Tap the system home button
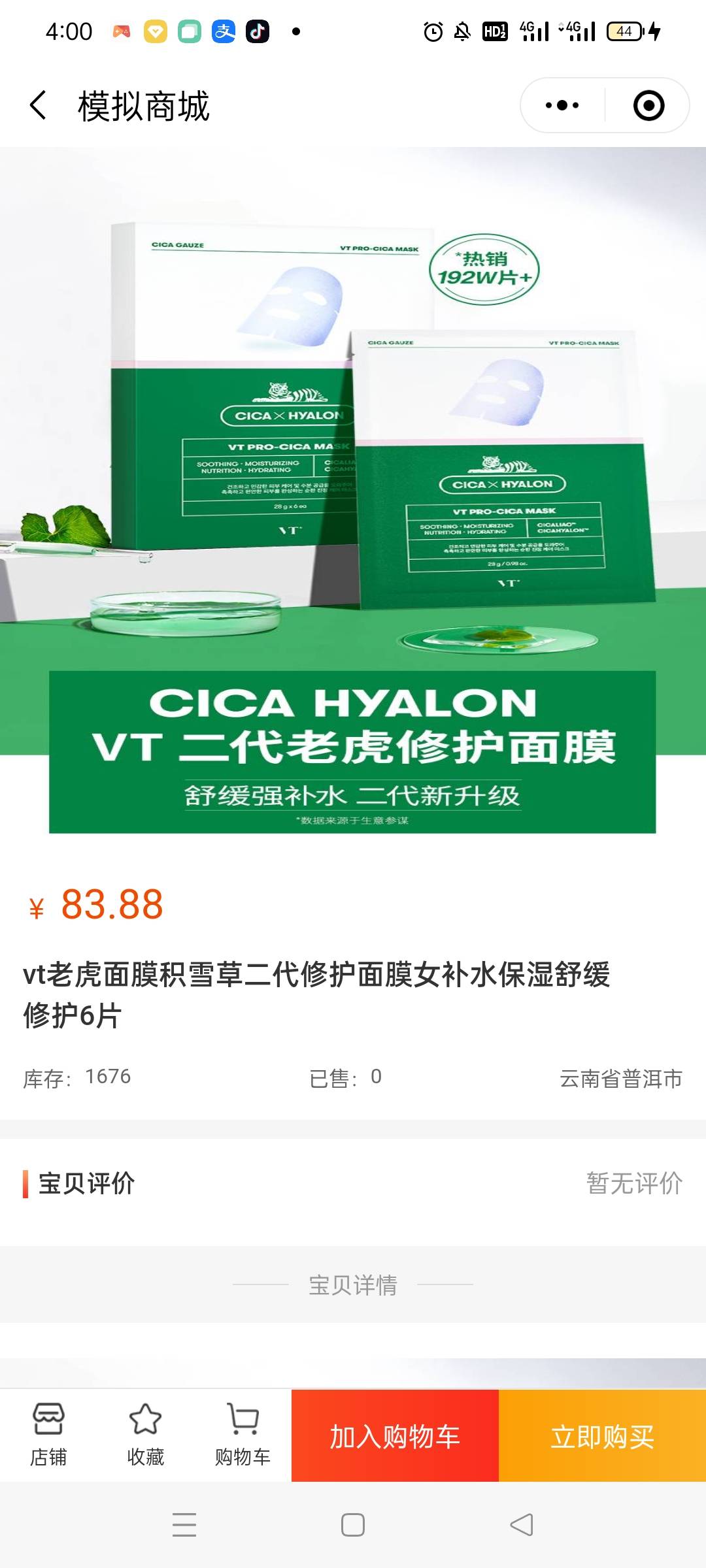The height and width of the screenshot is (1568, 706). (353, 1525)
